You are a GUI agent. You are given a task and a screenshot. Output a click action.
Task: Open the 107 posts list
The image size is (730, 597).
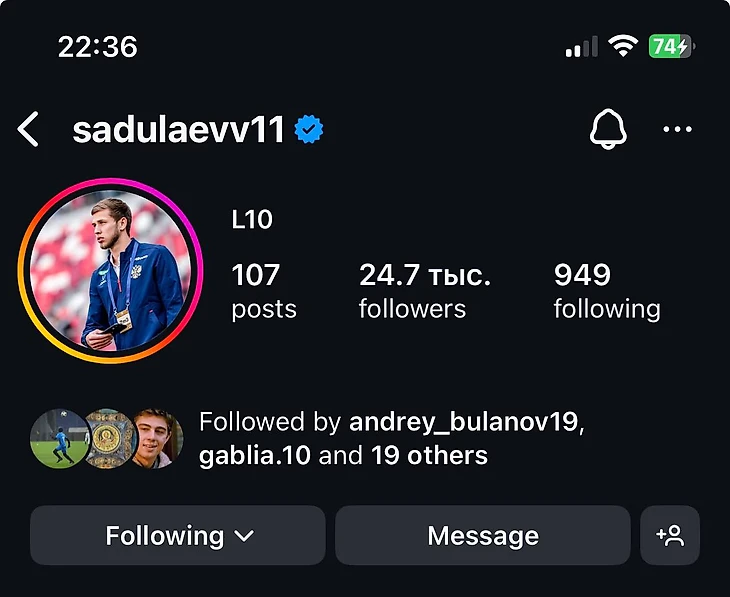pyautogui.click(x=263, y=291)
